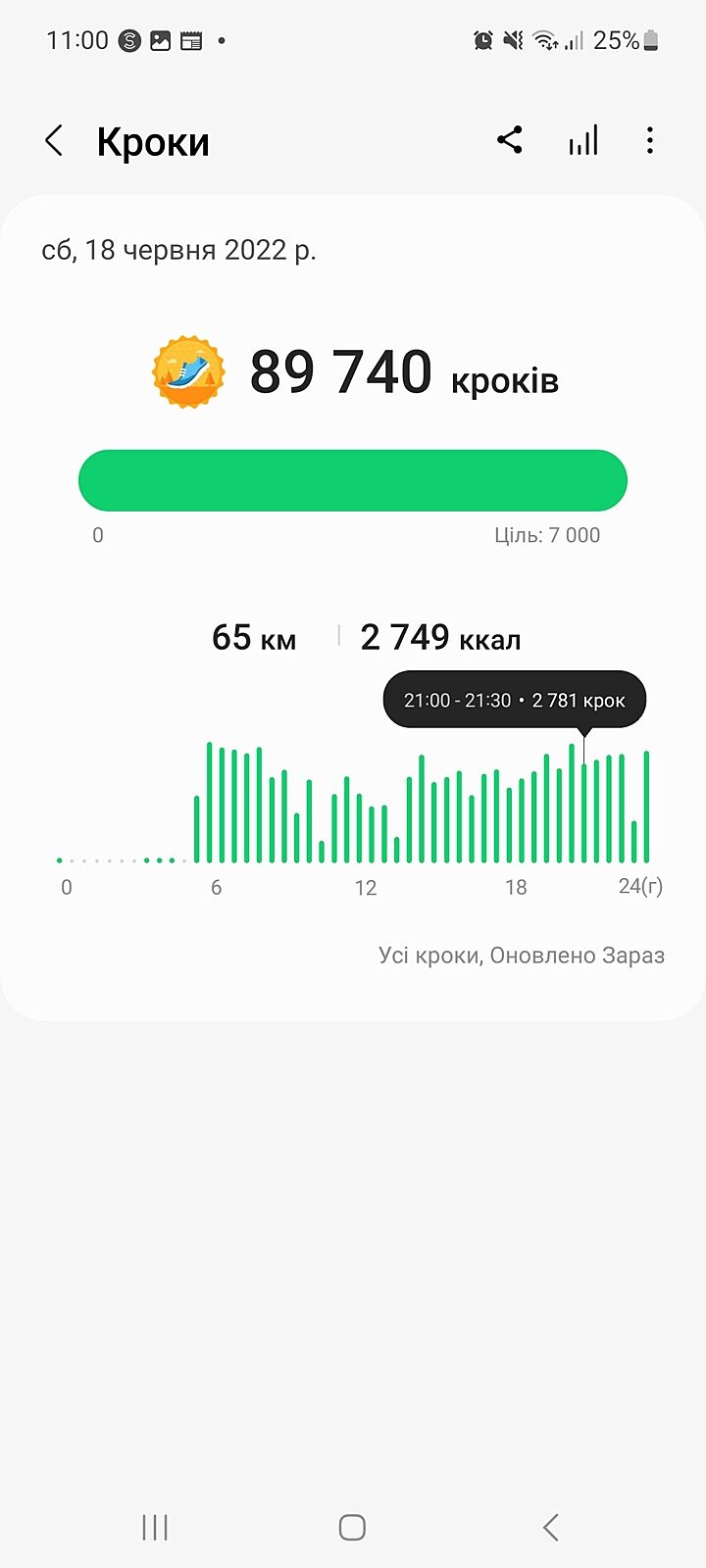706x1568 pixels.
Task: Open the step statistics chart view
Action: point(582,141)
